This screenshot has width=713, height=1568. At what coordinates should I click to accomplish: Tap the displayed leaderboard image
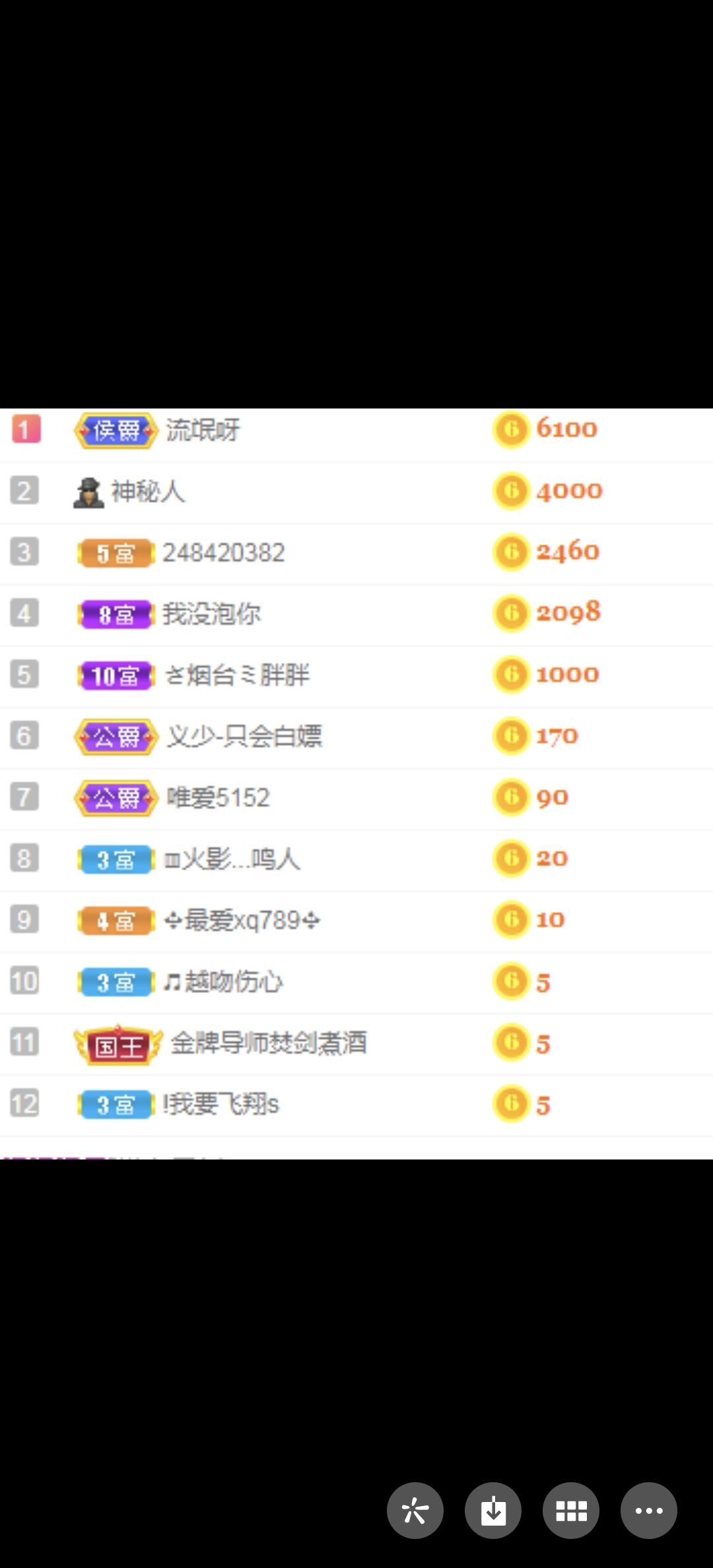point(356,783)
